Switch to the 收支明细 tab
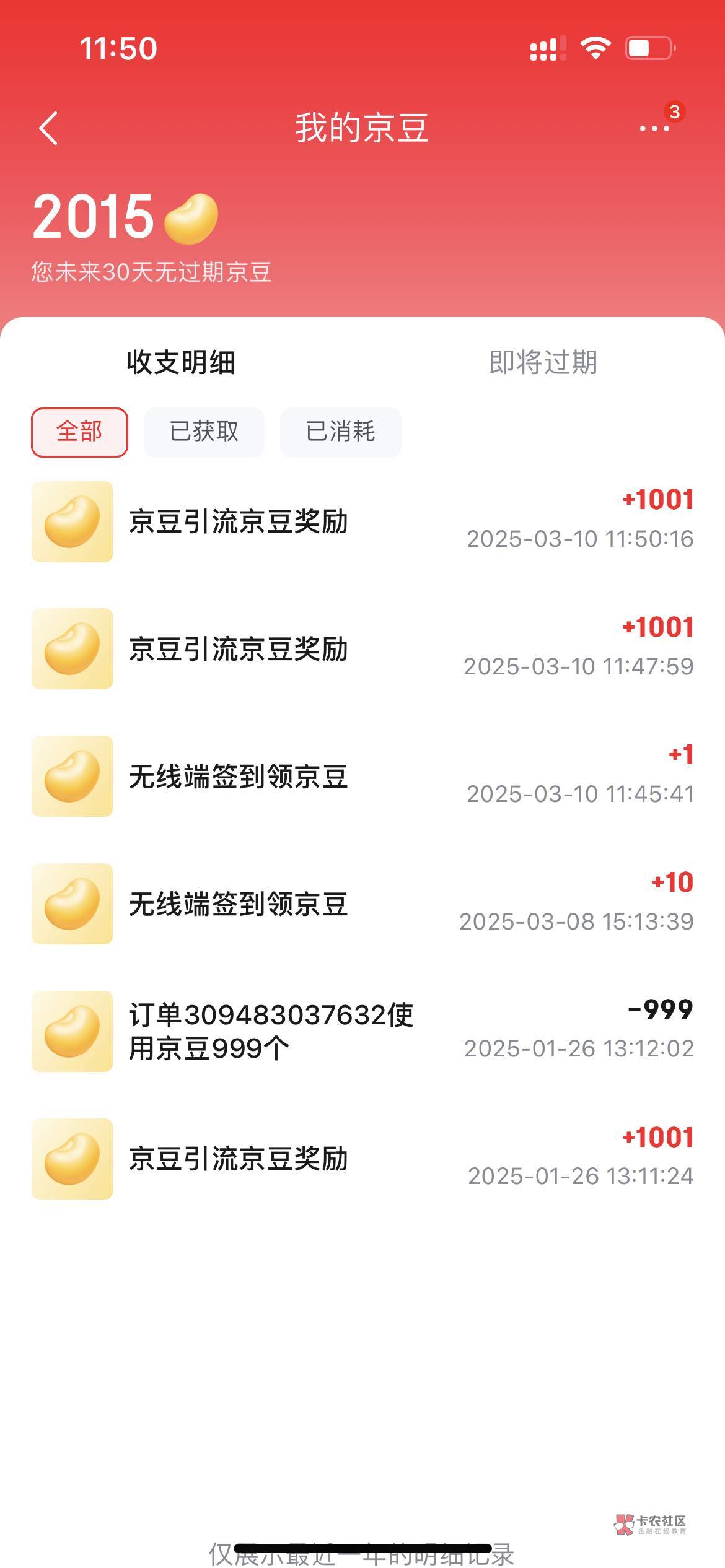725x1568 pixels. [x=181, y=362]
